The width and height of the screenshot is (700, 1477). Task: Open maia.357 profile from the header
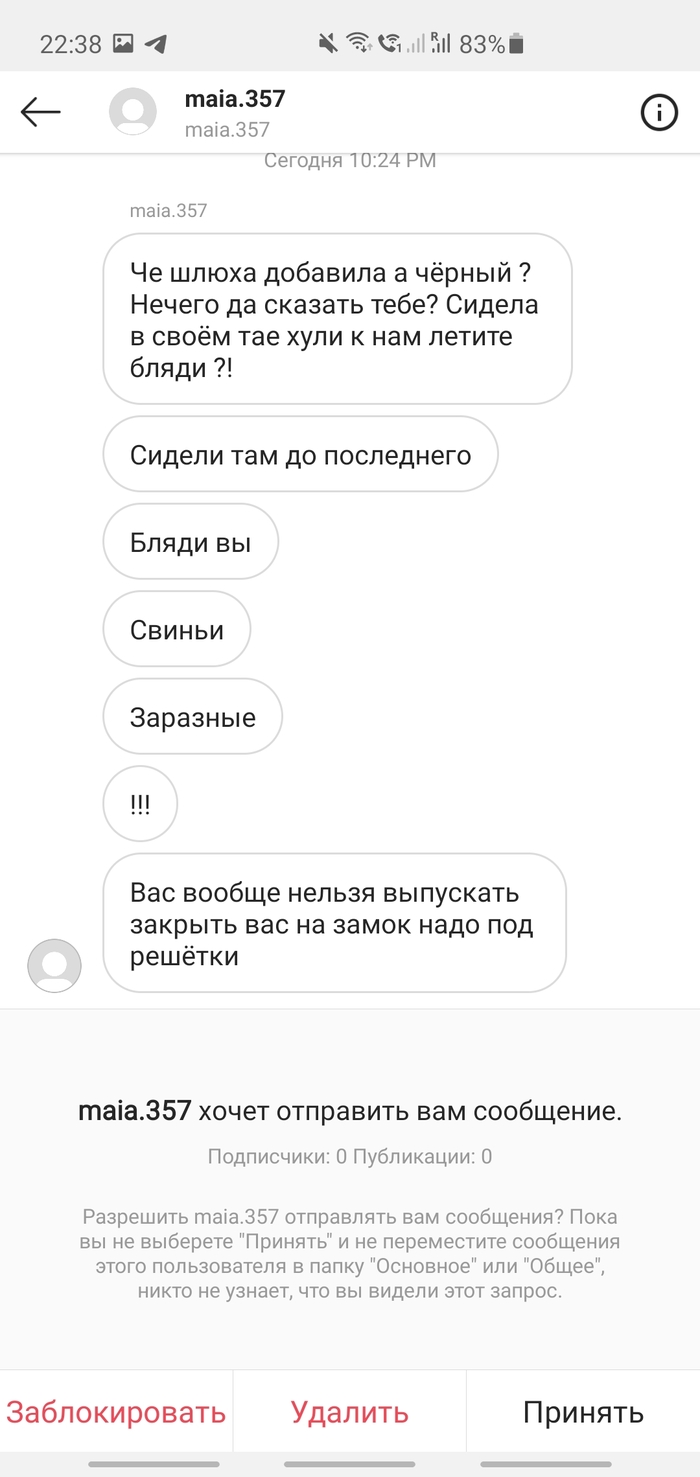234,100
